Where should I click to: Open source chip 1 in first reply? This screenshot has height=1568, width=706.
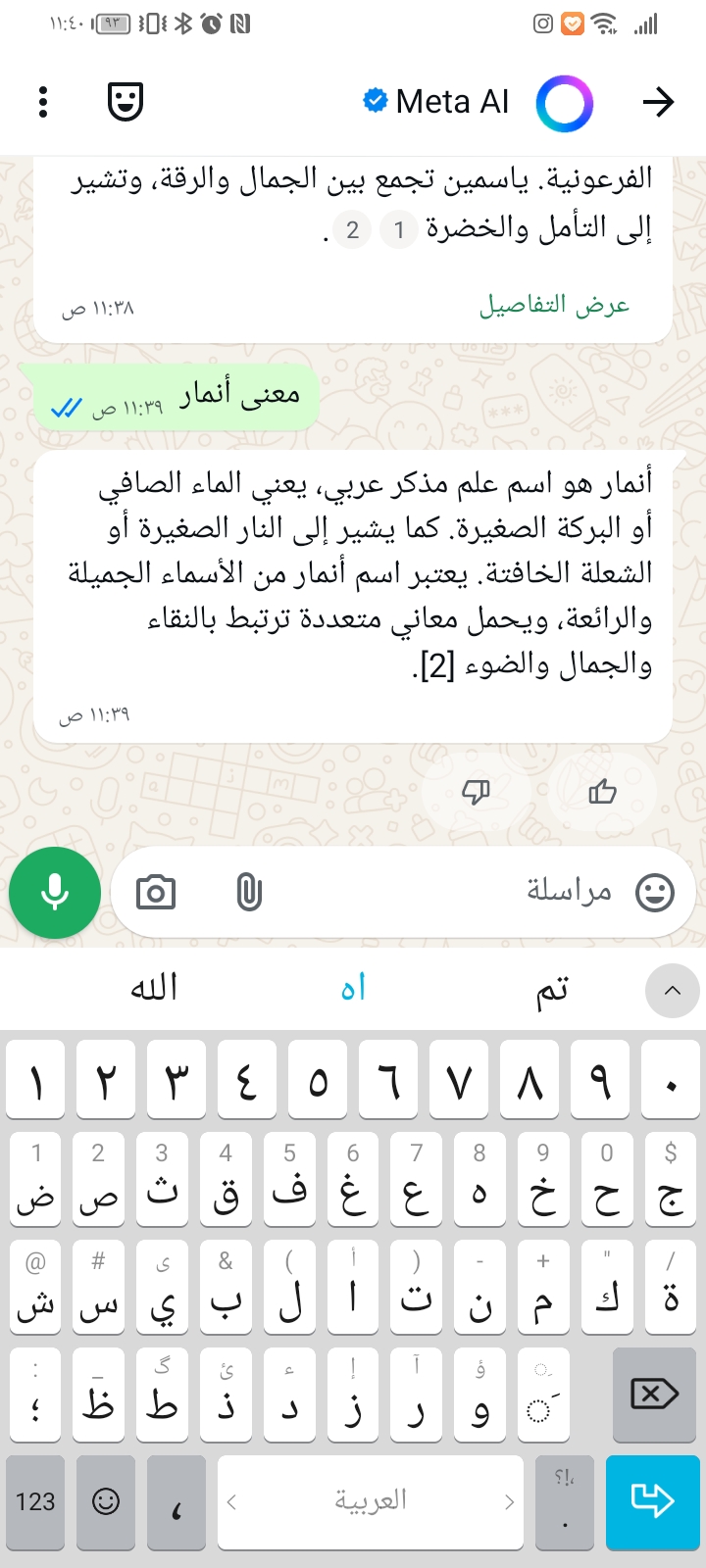[398, 230]
